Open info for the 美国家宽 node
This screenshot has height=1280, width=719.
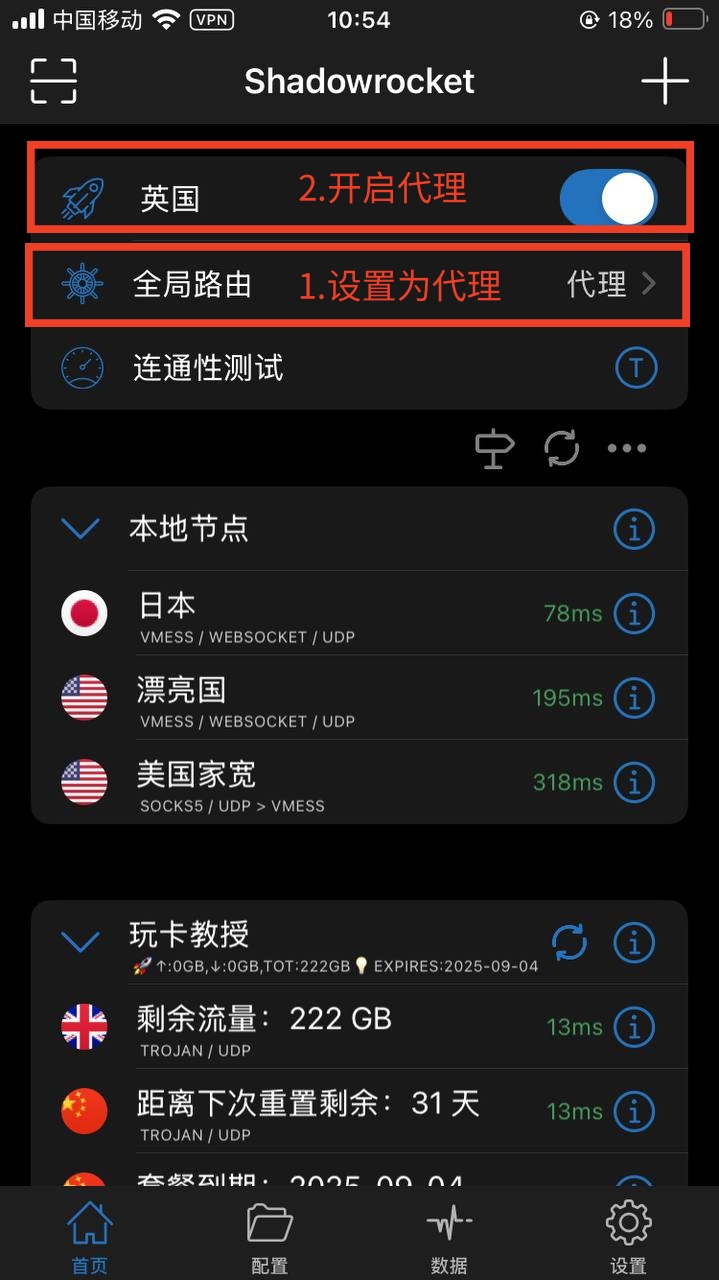634,782
